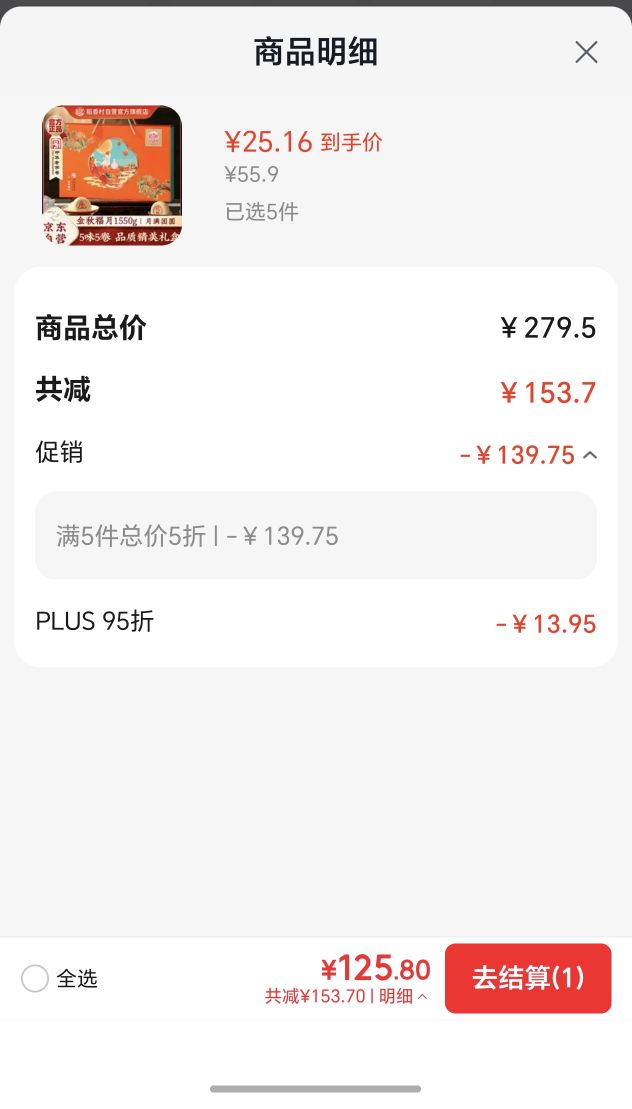Close the 商品明细 panel
Viewport: 632px width, 1109px height.
(x=586, y=52)
